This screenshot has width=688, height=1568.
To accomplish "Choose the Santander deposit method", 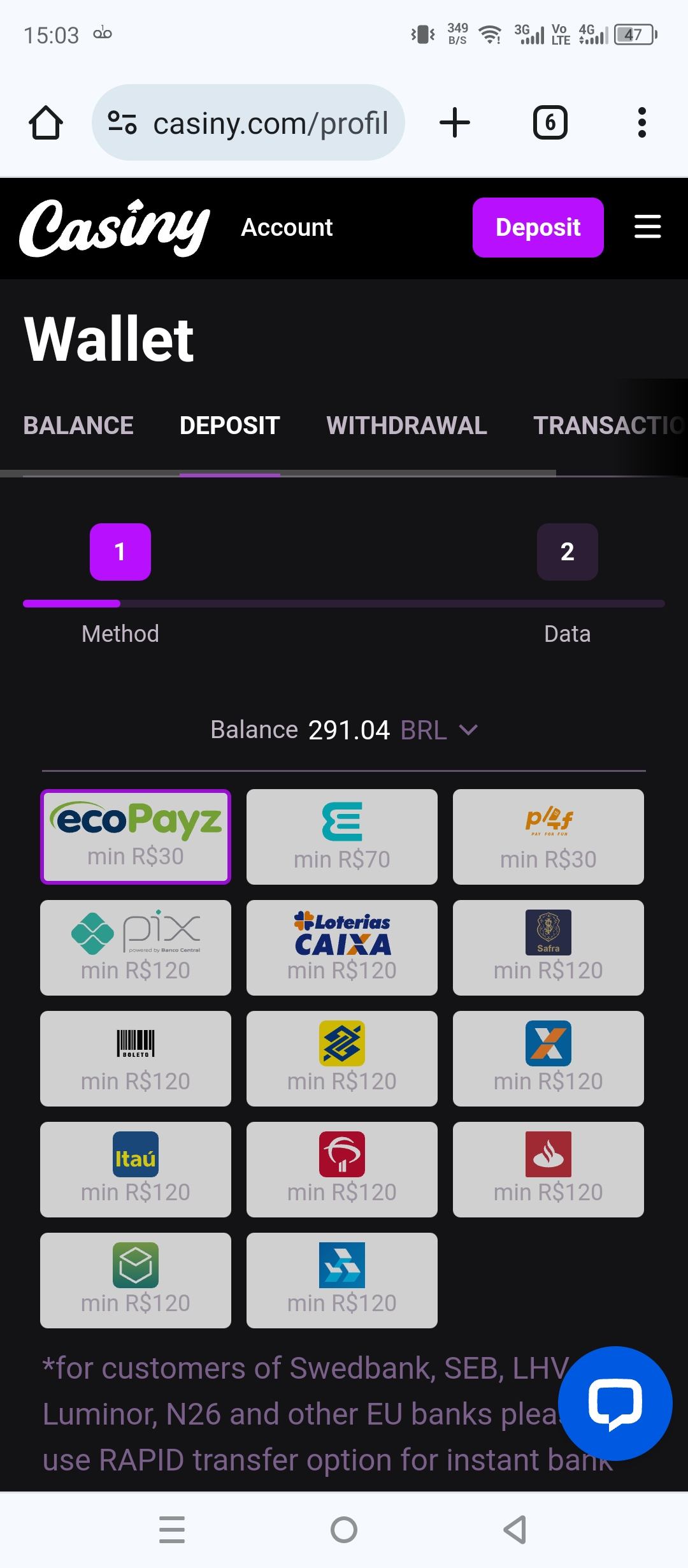I will [x=548, y=1169].
